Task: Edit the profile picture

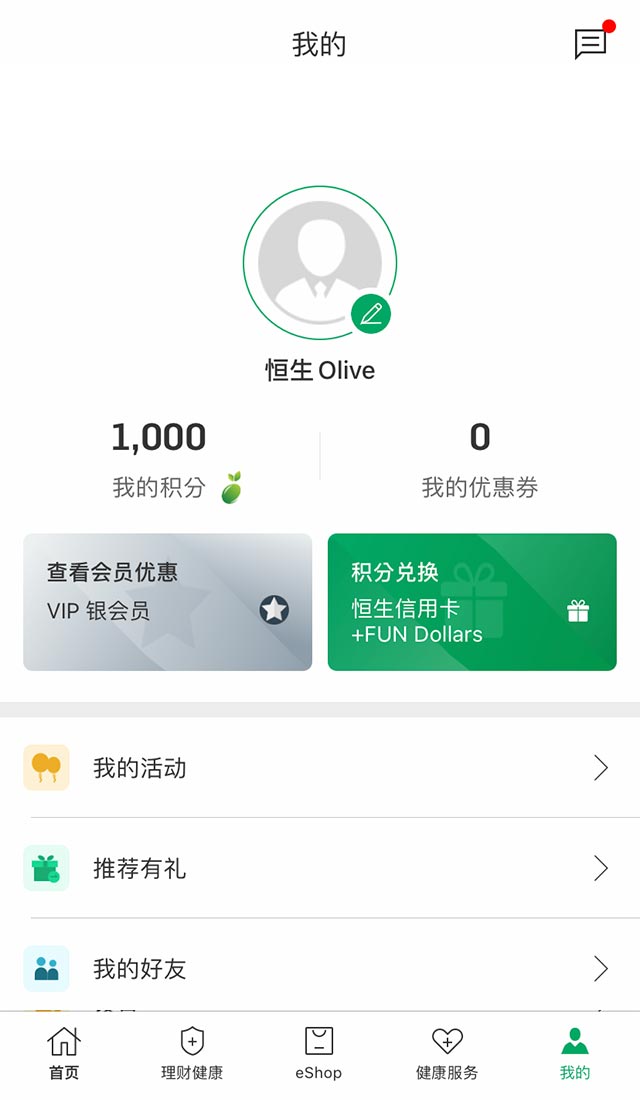Action: point(371,314)
